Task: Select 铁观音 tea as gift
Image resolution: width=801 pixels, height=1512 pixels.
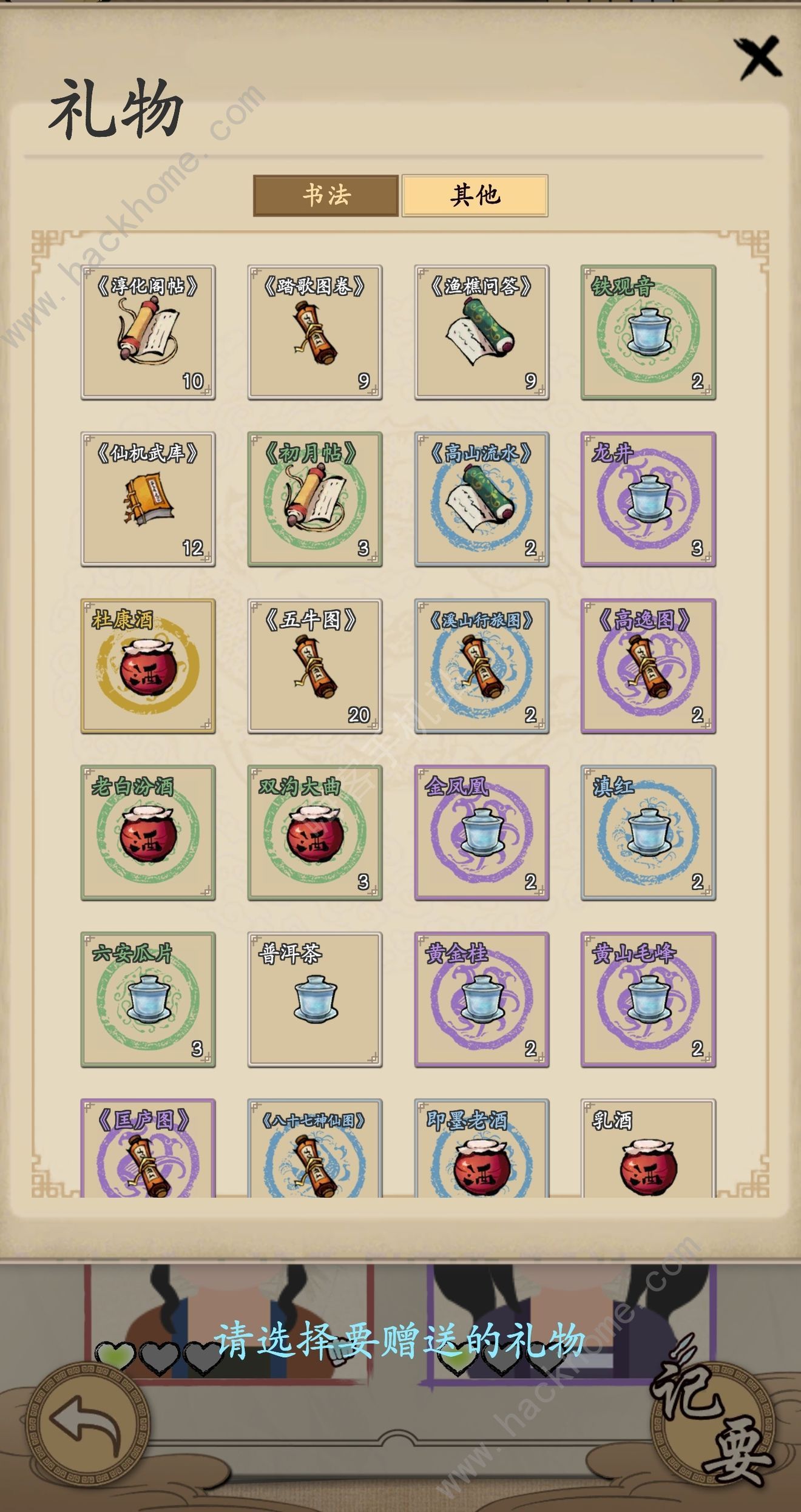Action: point(648,332)
